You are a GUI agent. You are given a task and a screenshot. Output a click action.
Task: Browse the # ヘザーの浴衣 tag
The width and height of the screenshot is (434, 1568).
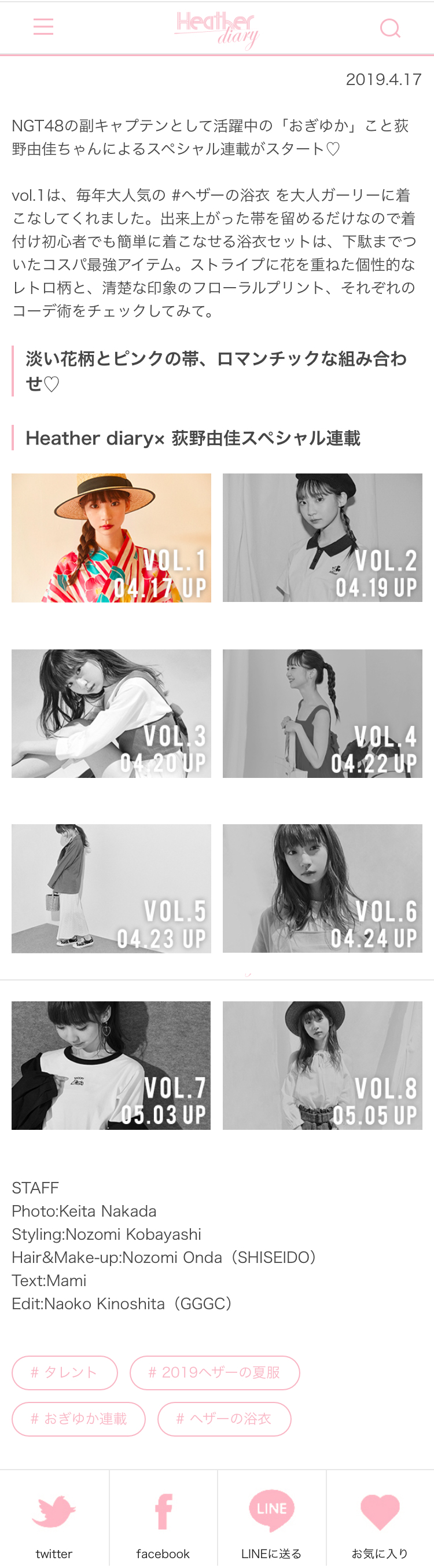coord(224,1419)
